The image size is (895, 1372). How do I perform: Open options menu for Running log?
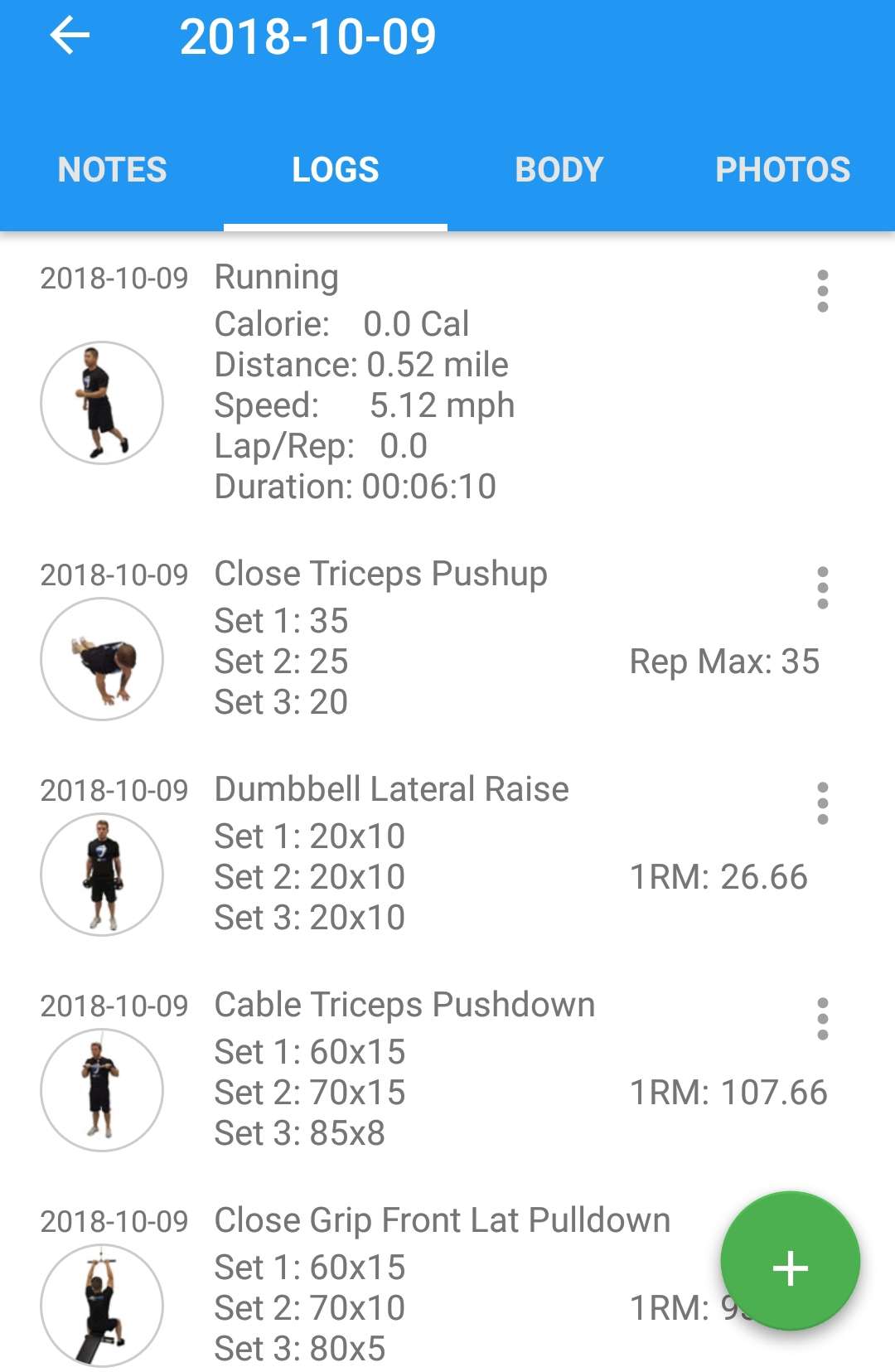[x=822, y=291]
